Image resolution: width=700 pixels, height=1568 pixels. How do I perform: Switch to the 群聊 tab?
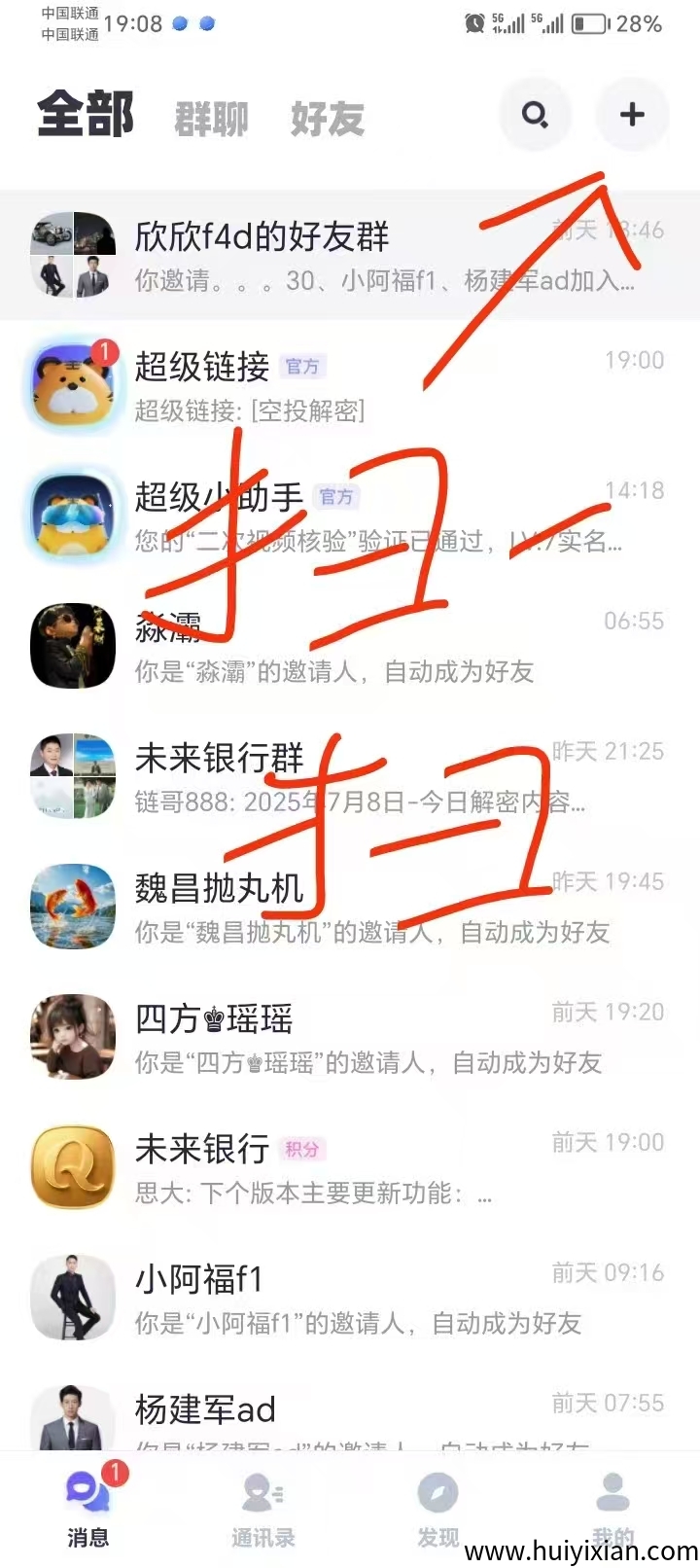click(211, 117)
